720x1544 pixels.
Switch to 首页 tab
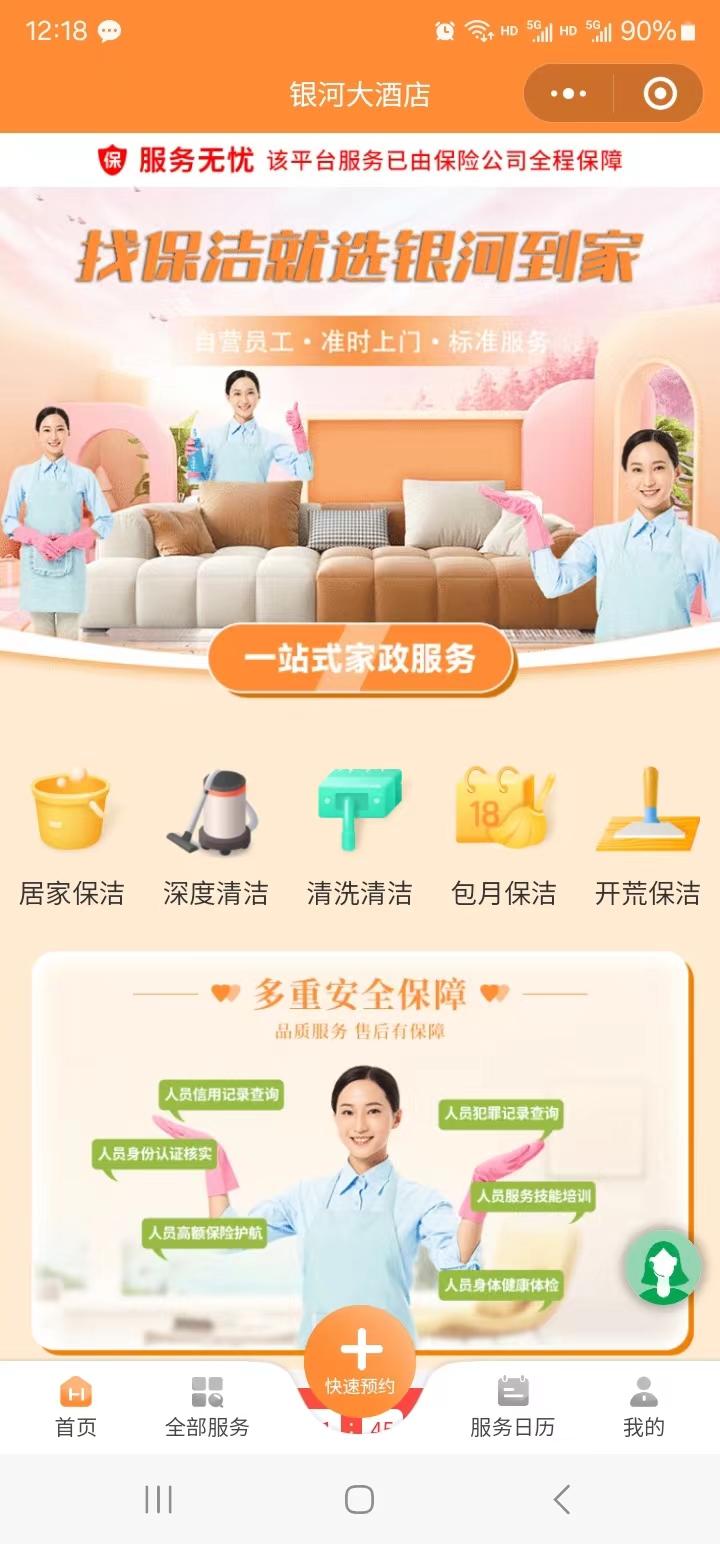(76, 1405)
